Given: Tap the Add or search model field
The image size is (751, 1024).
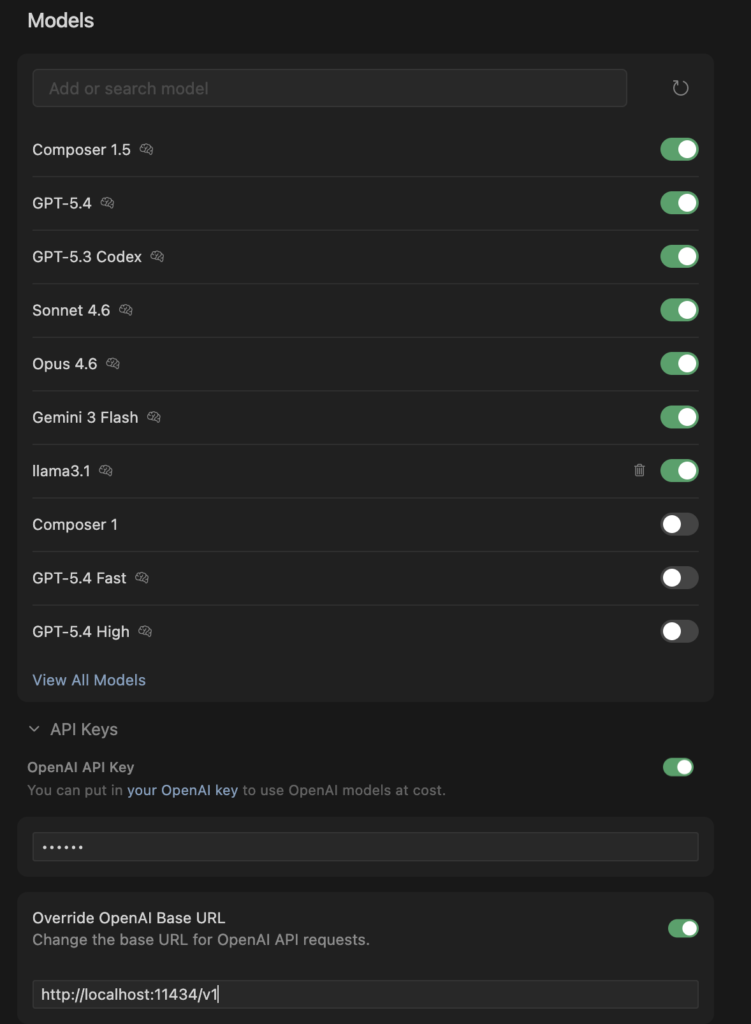Looking at the screenshot, I should pos(330,88).
